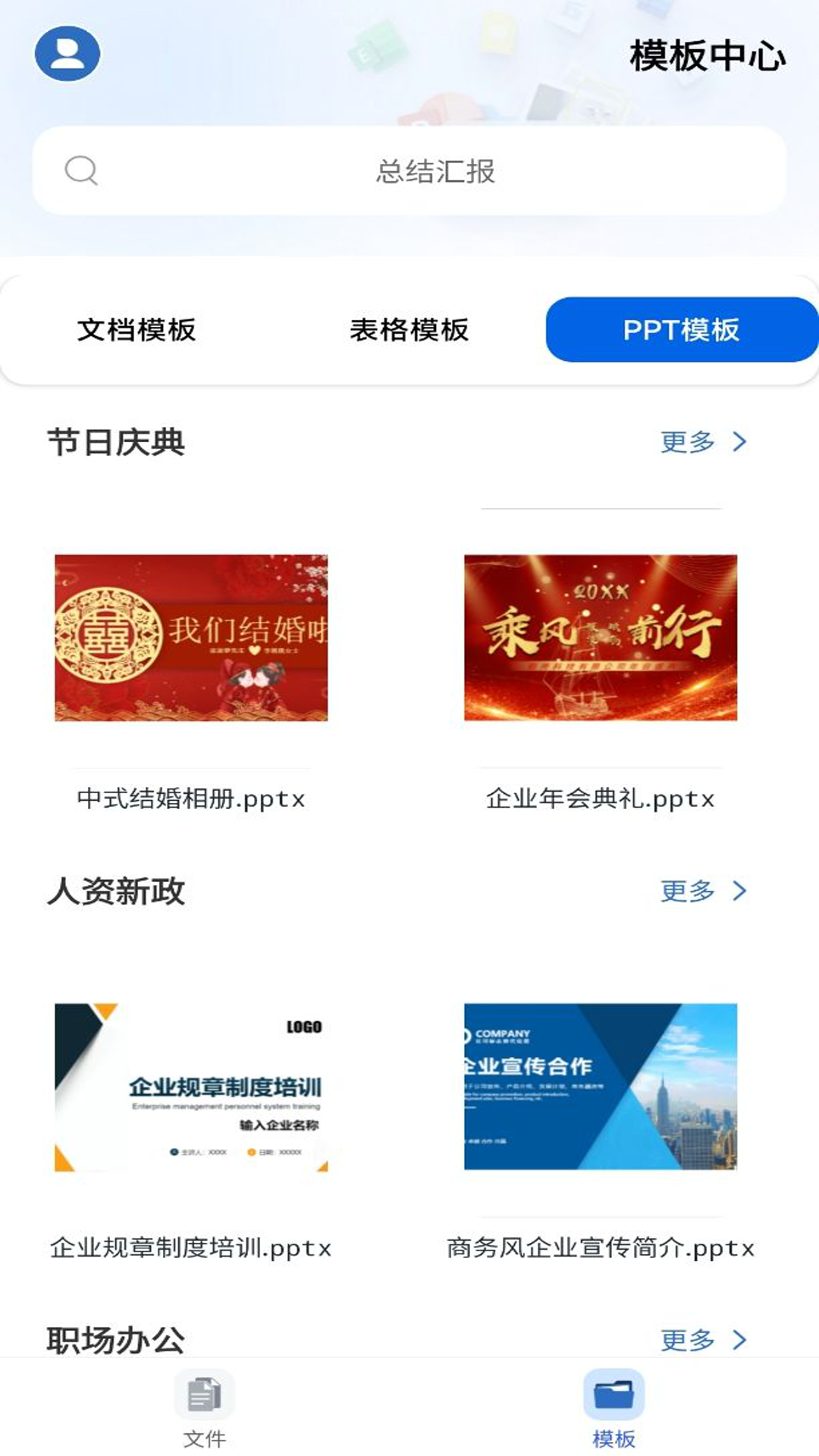Tap the 模板 bottom navigation tab
This screenshot has height=1456, width=819.
[x=613, y=1409]
